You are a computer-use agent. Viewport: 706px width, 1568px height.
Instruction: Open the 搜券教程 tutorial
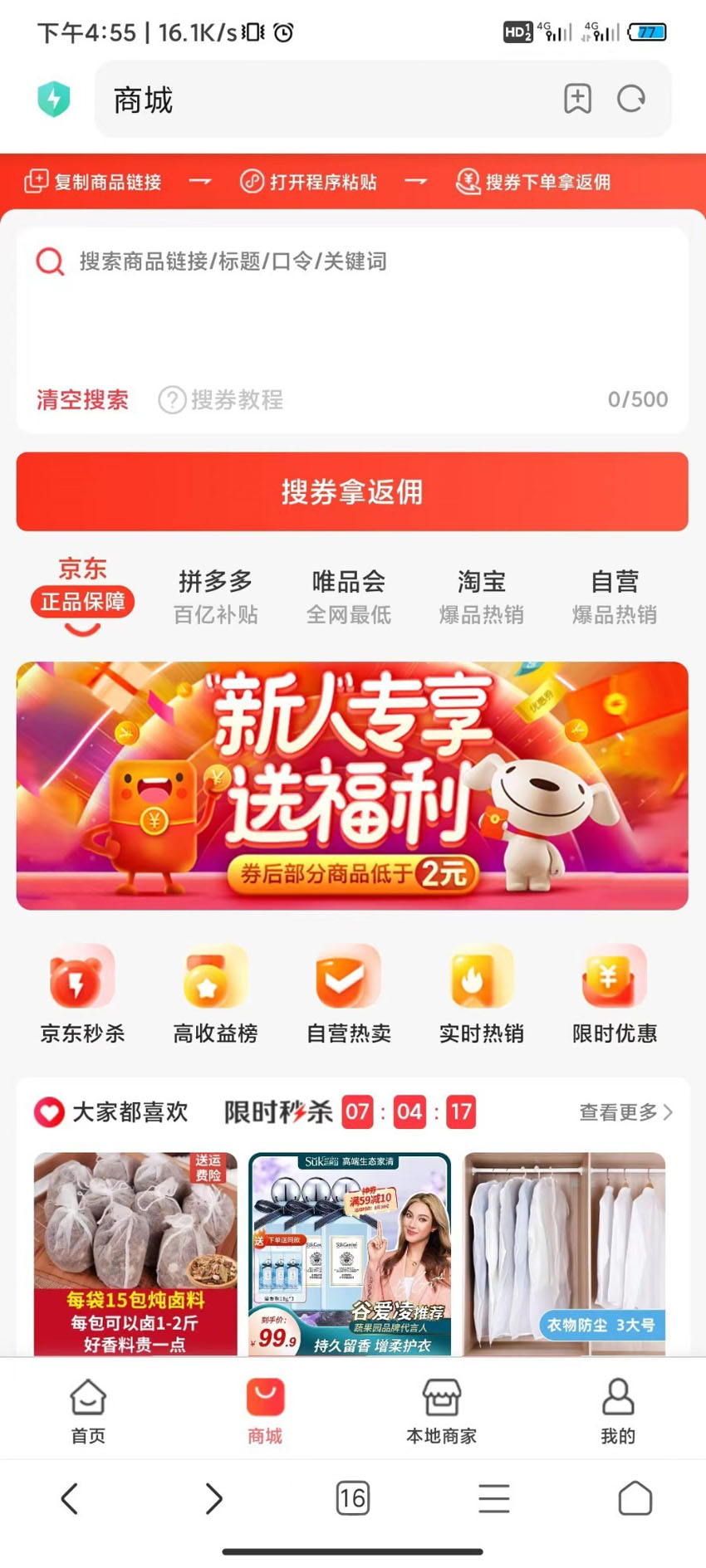223,400
